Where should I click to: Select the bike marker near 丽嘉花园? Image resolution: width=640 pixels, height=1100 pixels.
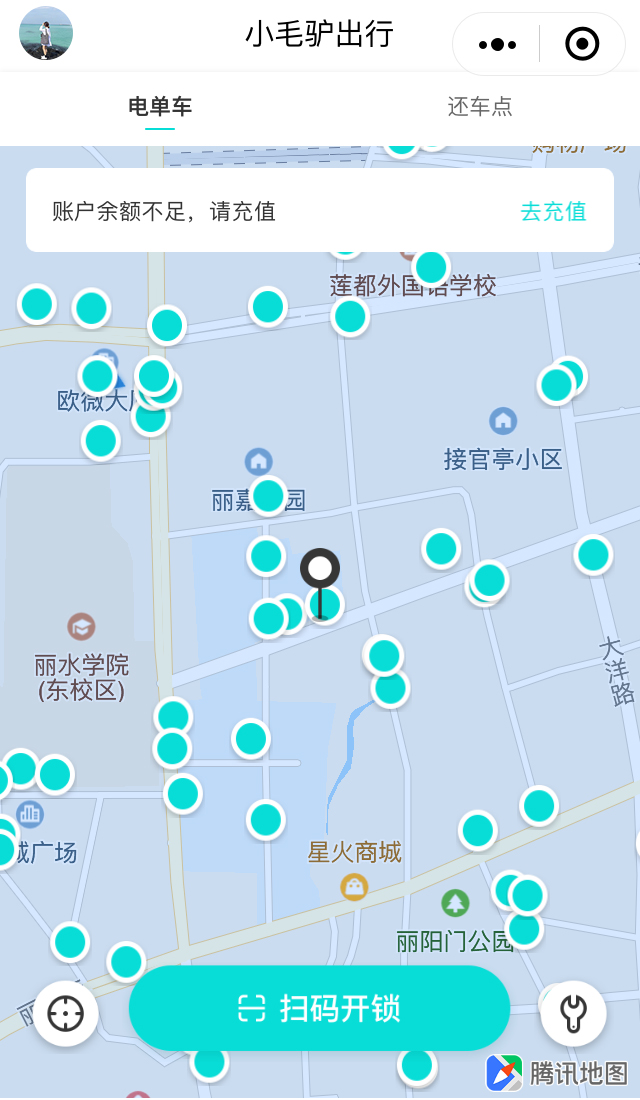pyautogui.click(x=268, y=496)
